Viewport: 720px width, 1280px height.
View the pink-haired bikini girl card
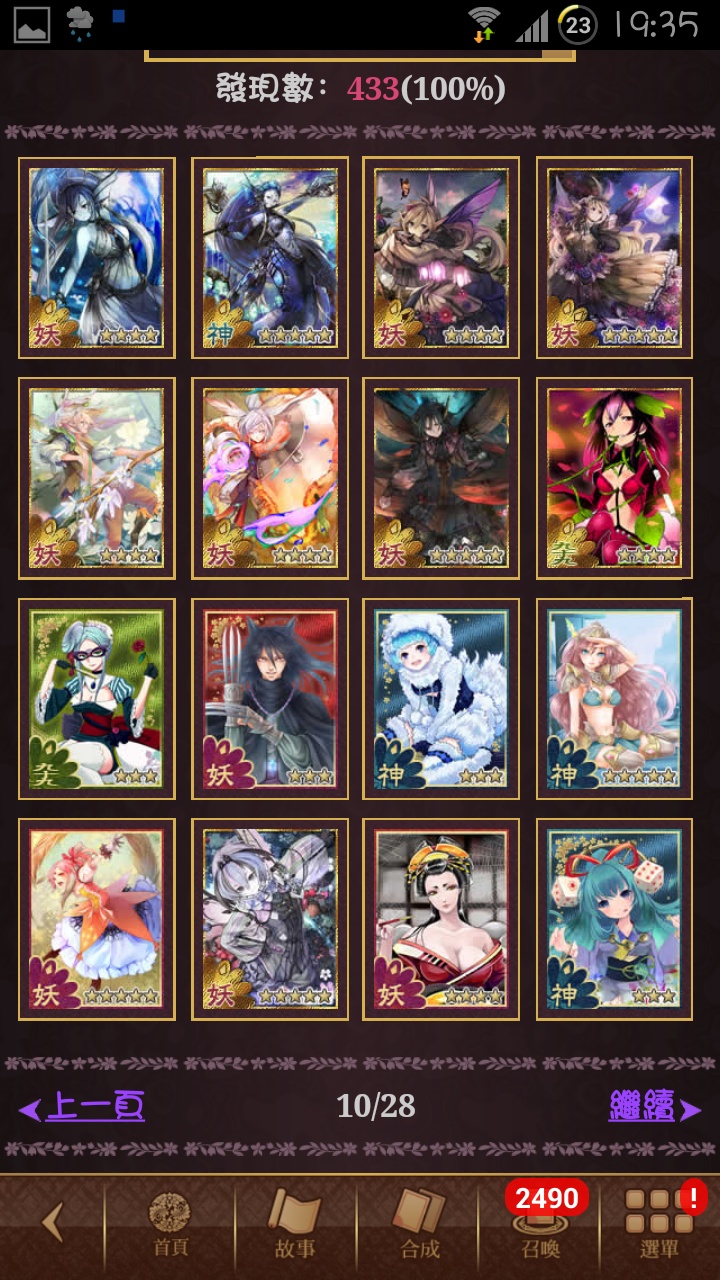coord(615,699)
